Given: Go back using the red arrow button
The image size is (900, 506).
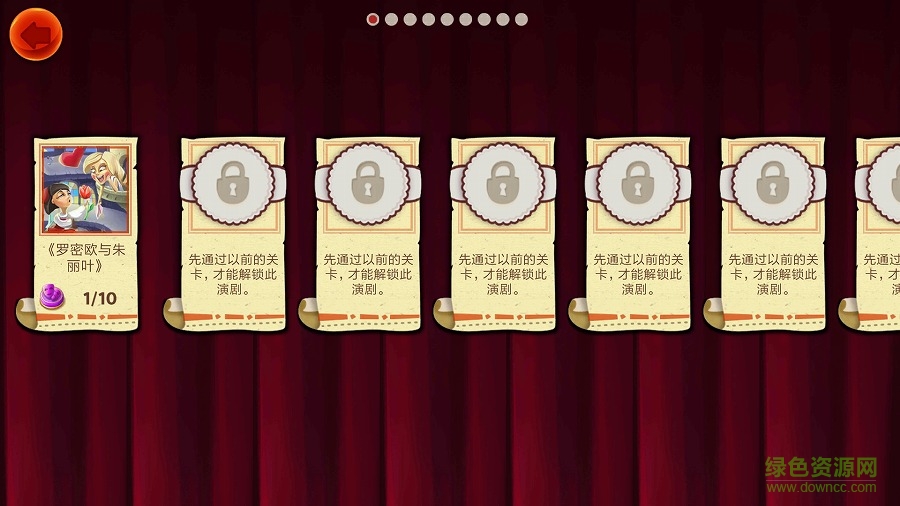Looking at the screenshot, I should pyautogui.click(x=36, y=35).
